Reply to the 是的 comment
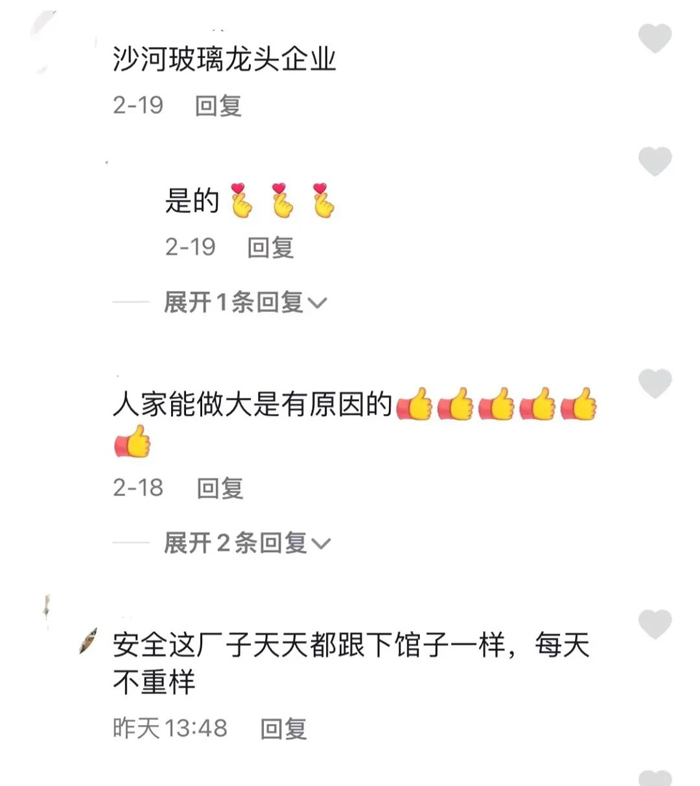Viewport: 700px width, 786px height. 270,247
